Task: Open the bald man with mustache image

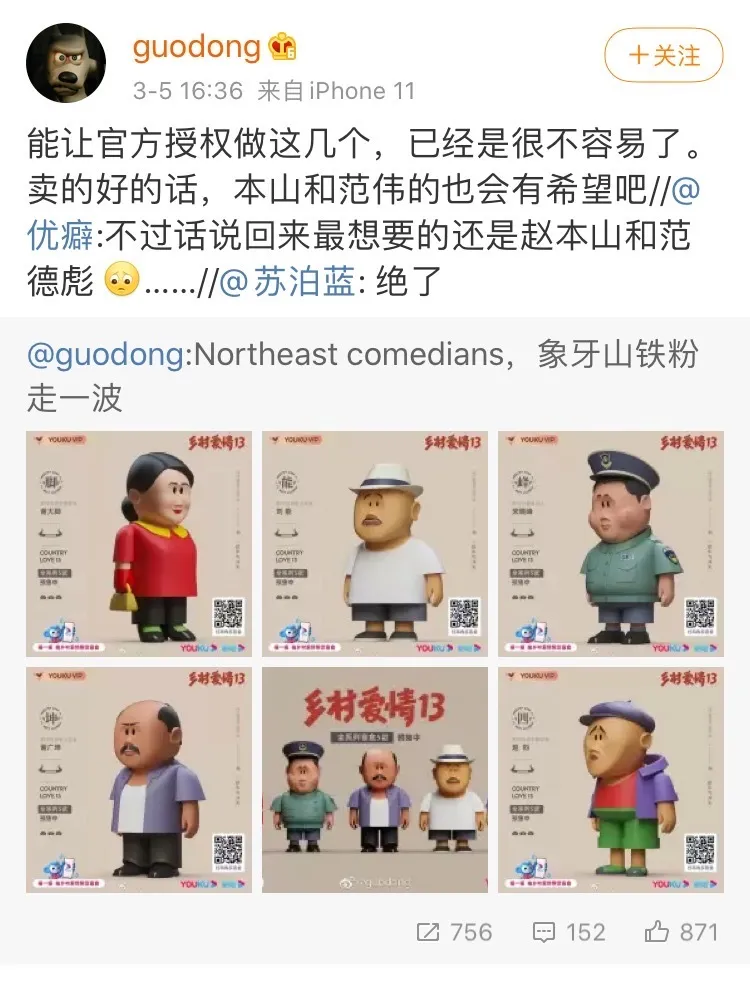Action: click(x=139, y=780)
